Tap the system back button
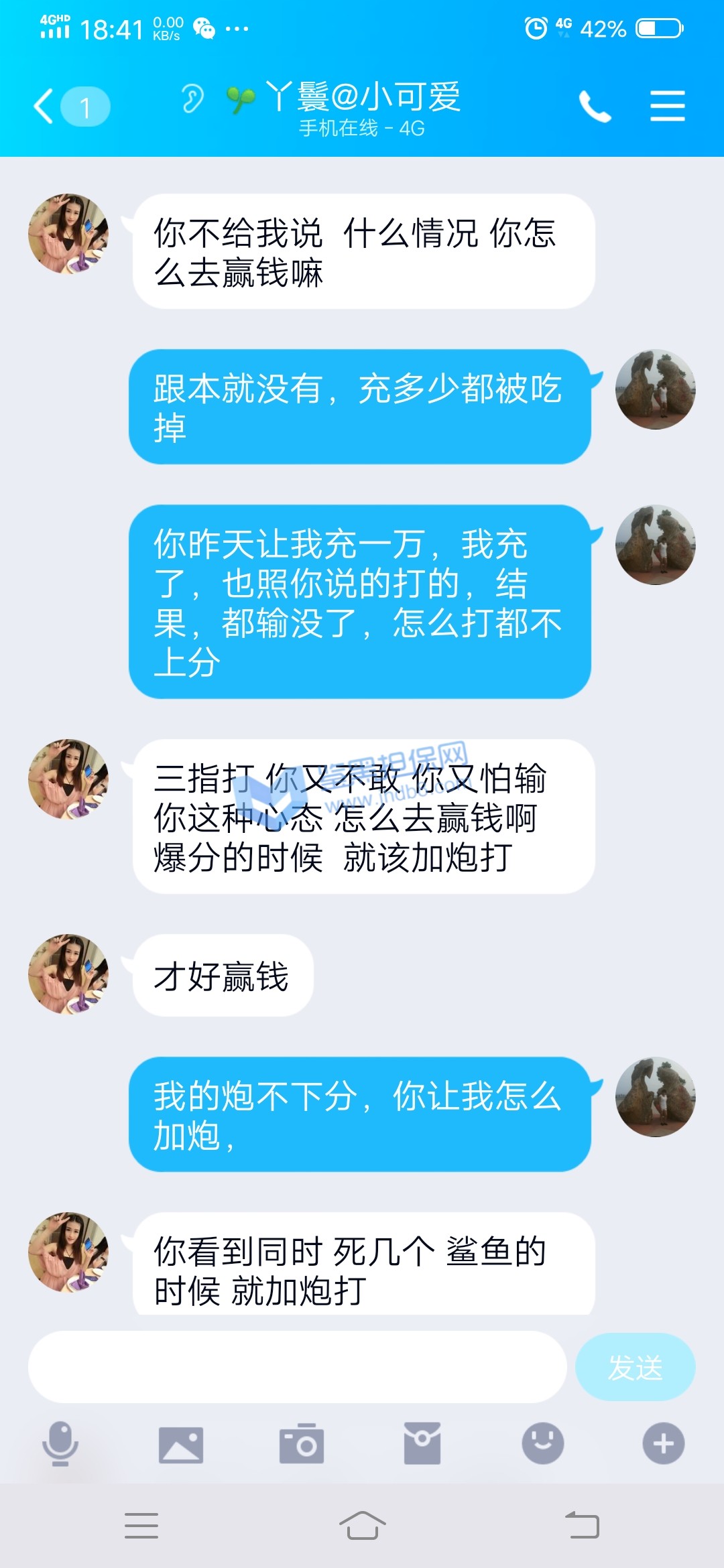Screen dimensions: 724x1568 click(x=581, y=1526)
